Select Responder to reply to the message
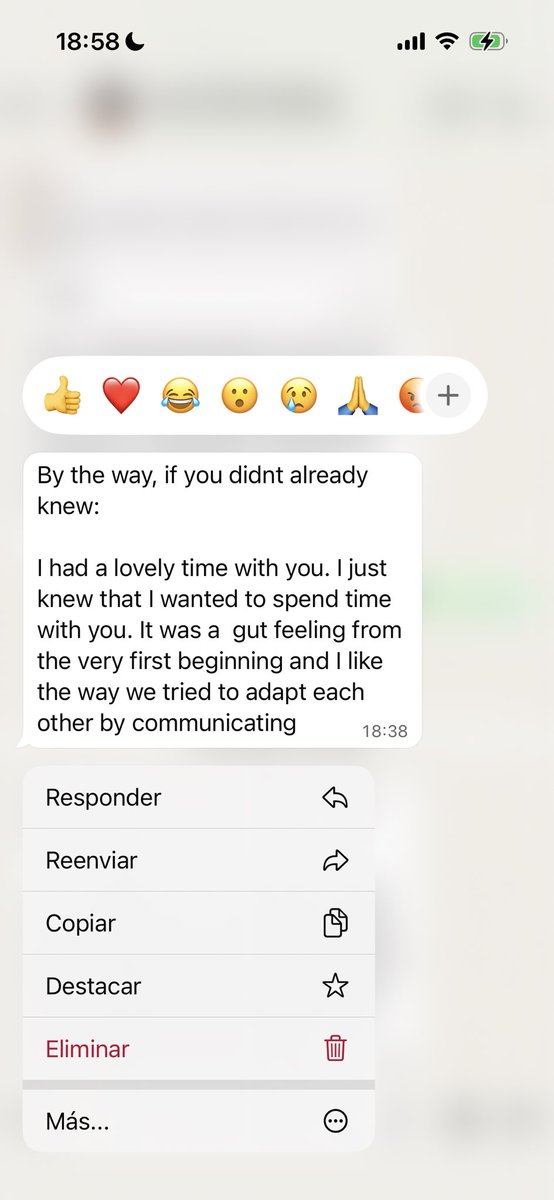The height and width of the screenshot is (1200, 554). tap(198, 798)
